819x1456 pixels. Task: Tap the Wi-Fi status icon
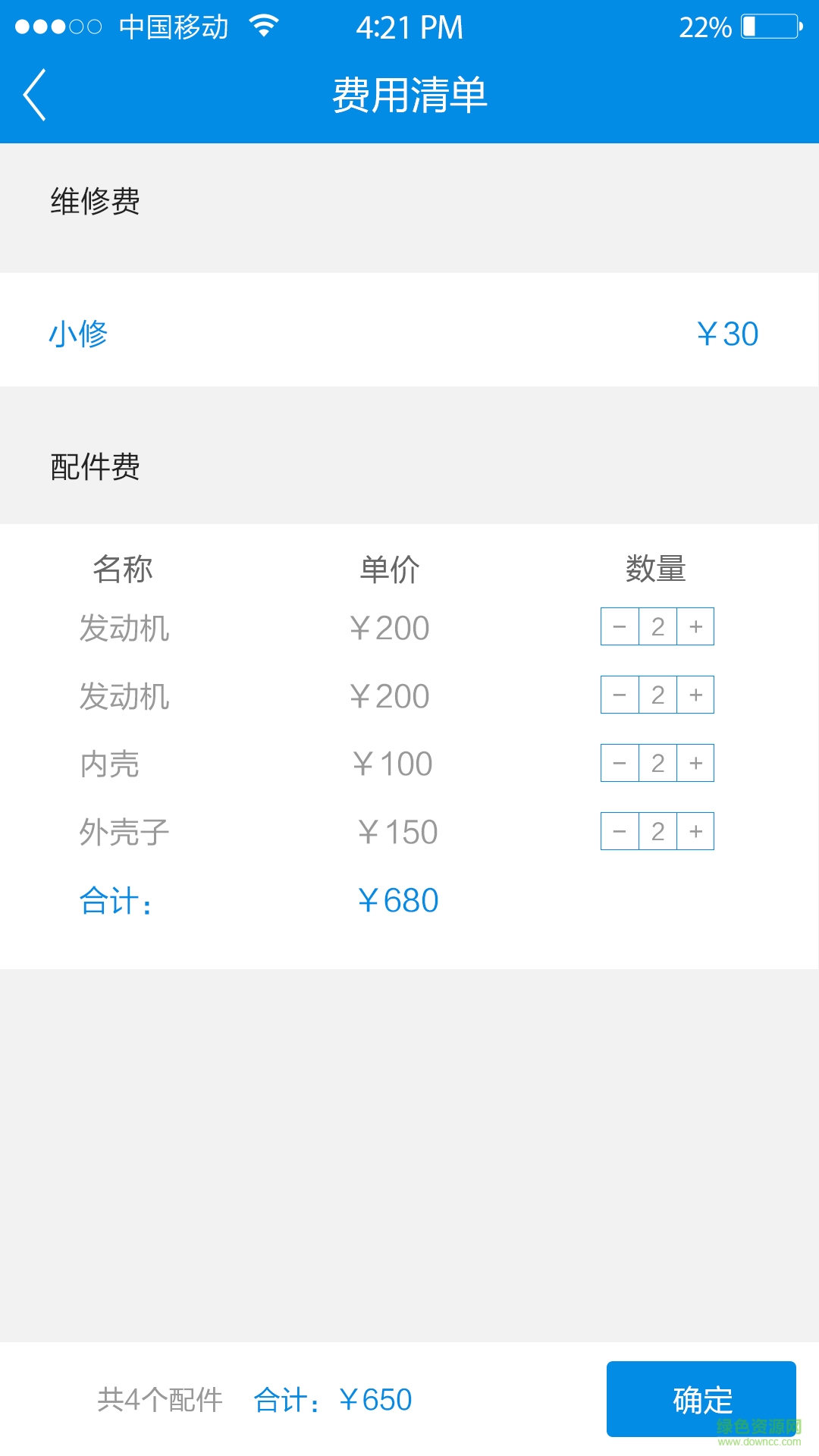pos(262,26)
